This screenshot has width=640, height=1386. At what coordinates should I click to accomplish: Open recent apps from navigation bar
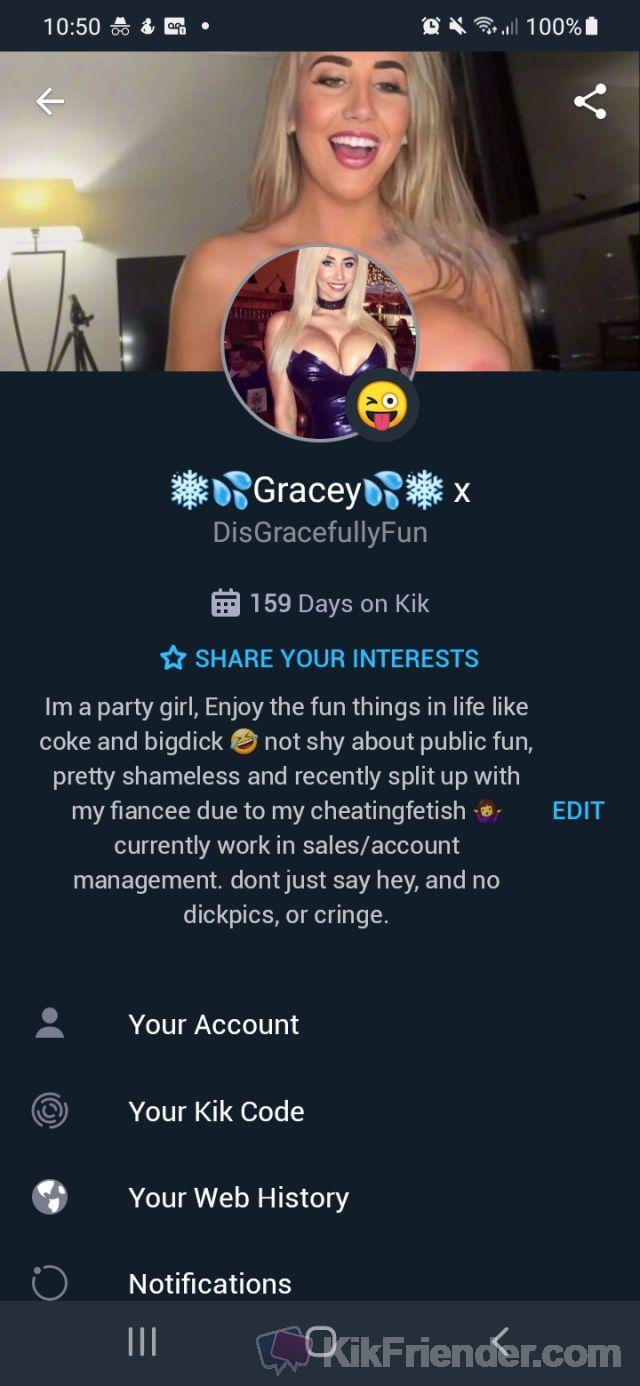pyautogui.click(x=142, y=1342)
